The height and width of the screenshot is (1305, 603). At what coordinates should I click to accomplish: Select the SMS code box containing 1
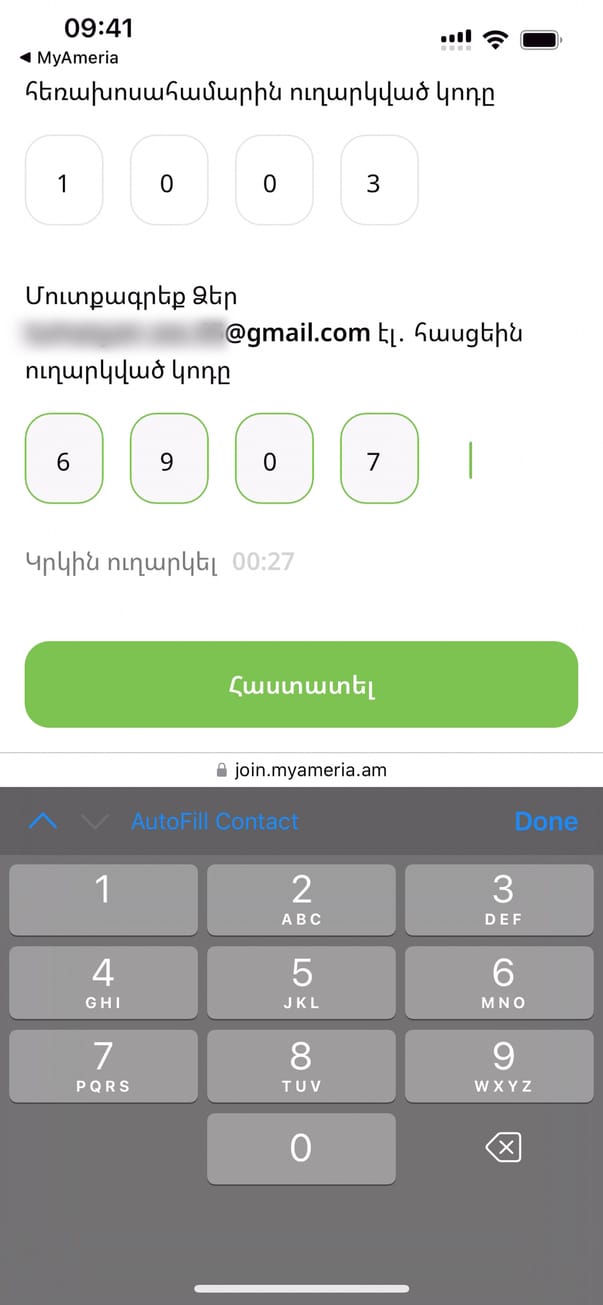pos(64,183)
